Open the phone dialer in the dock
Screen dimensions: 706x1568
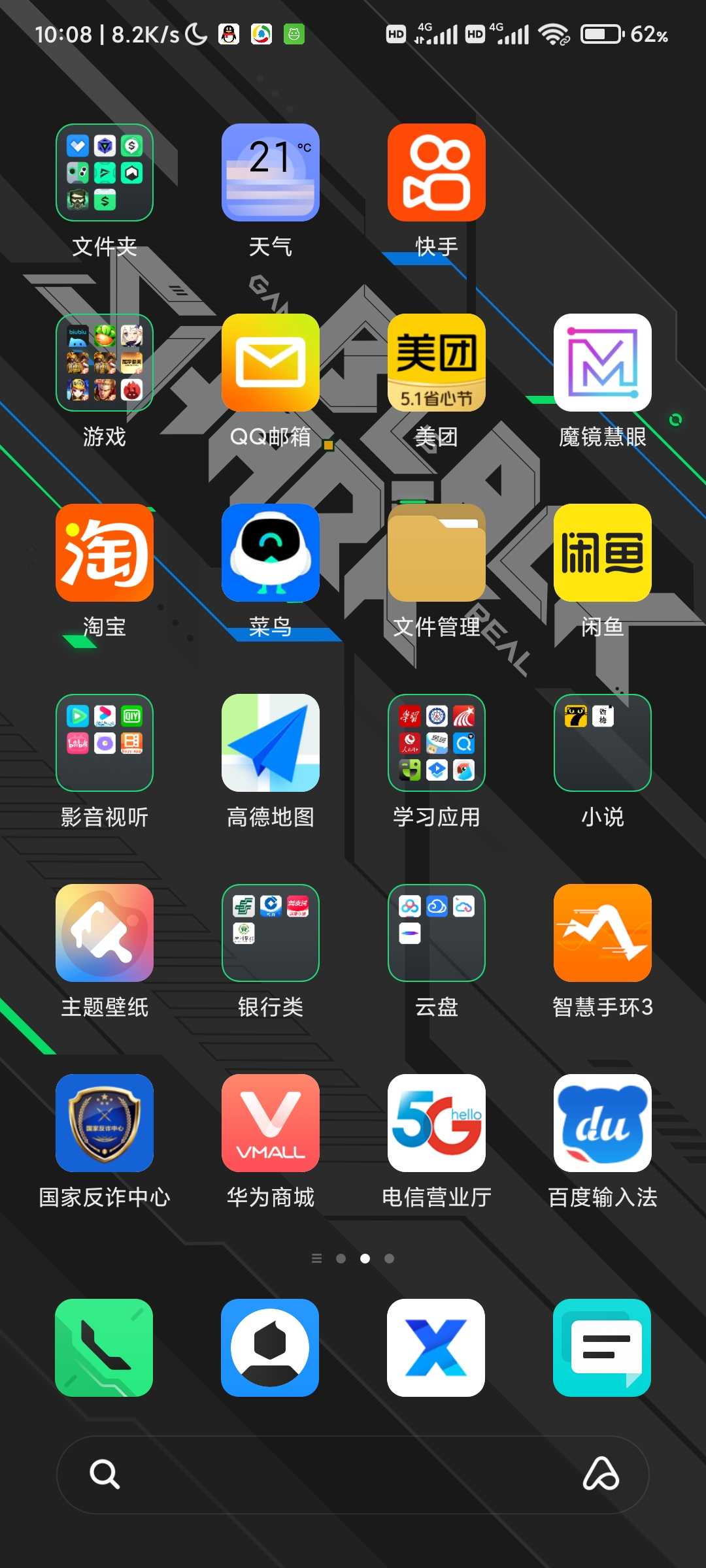click(x=105, y=1348)
